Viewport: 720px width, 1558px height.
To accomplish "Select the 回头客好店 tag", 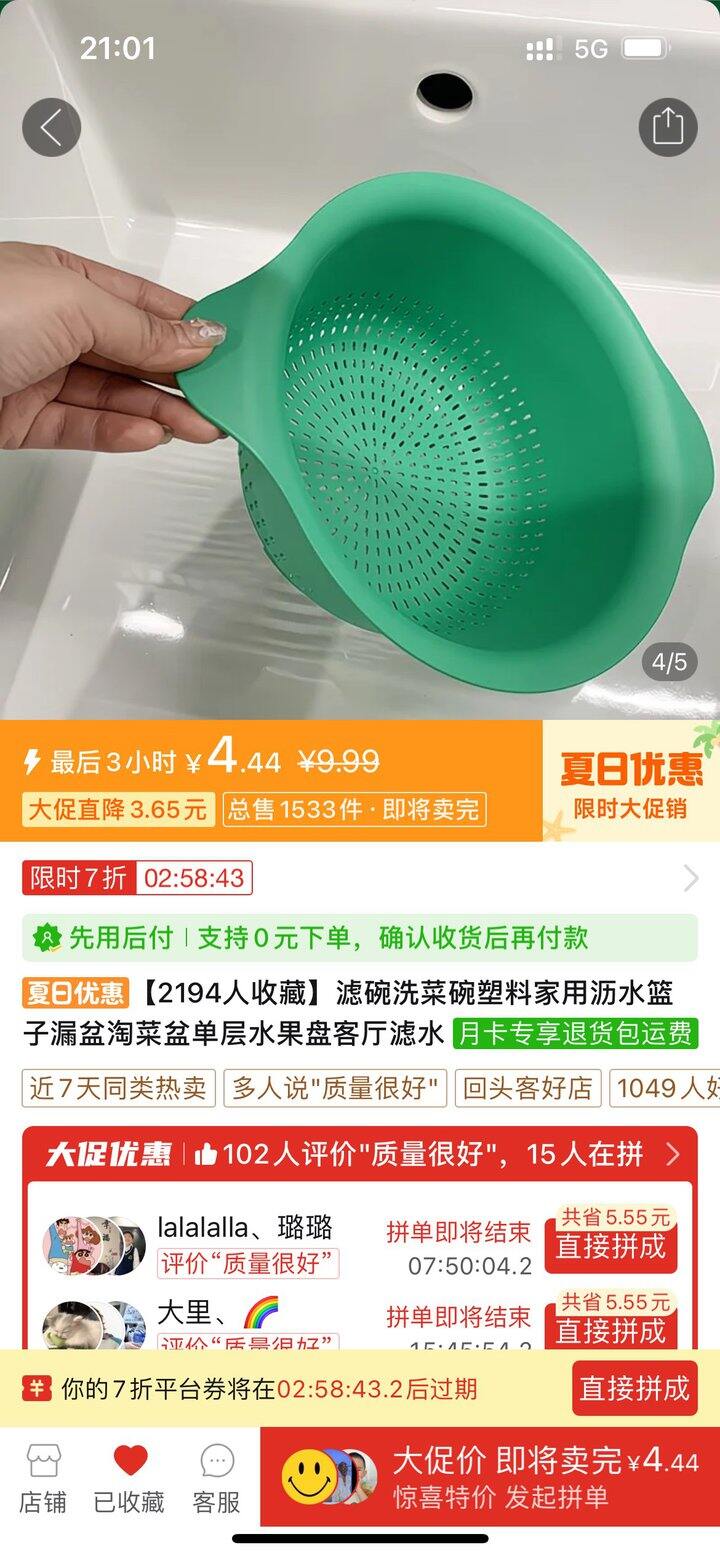I will [528, 1089].
